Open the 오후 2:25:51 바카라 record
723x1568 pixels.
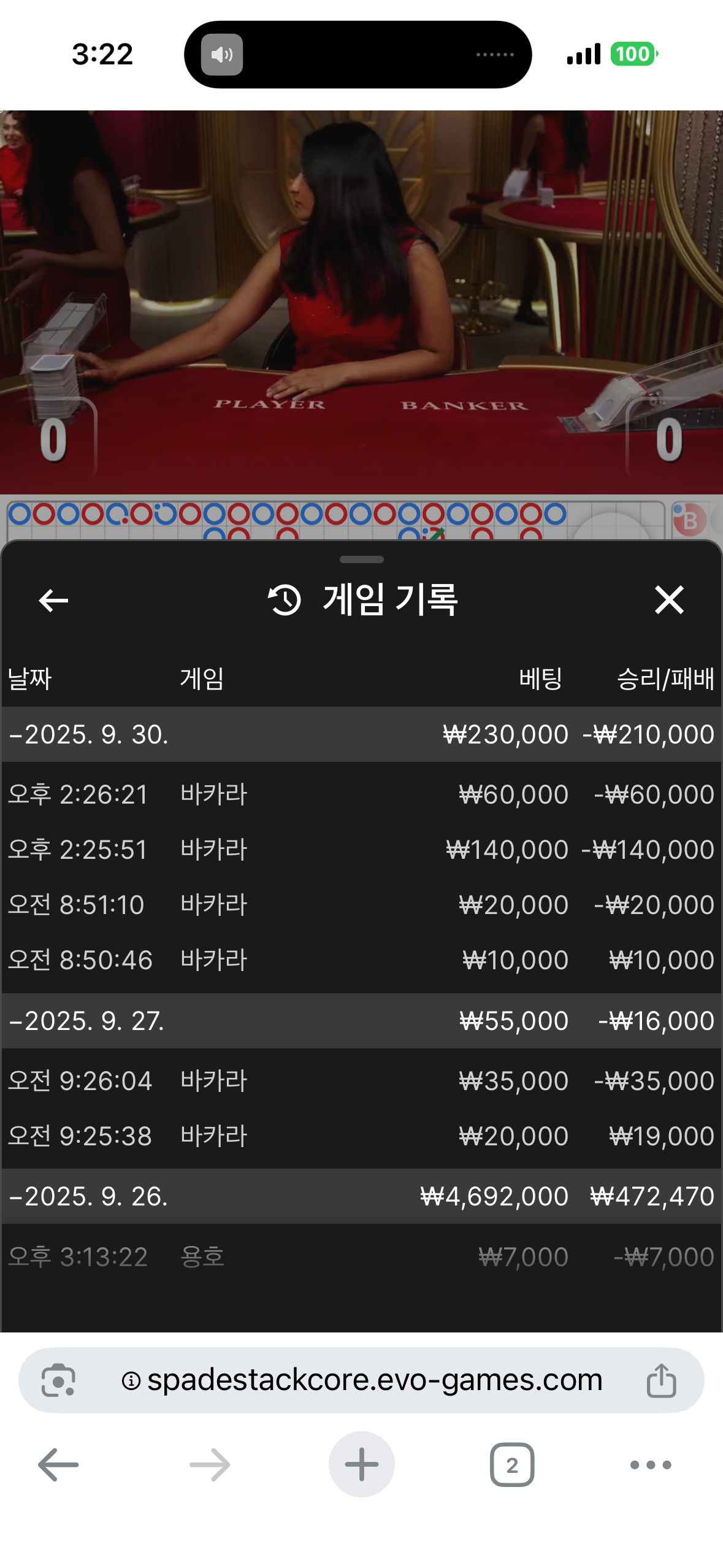click(x=361, y=850)
